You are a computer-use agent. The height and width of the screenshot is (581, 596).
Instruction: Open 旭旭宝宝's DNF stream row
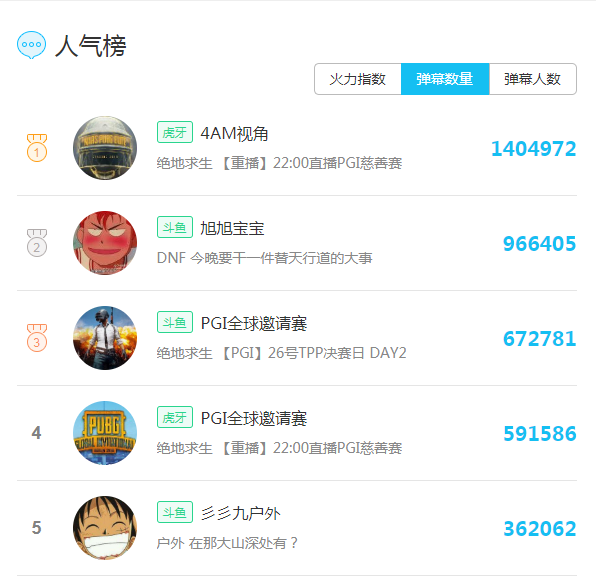[297, 243]
